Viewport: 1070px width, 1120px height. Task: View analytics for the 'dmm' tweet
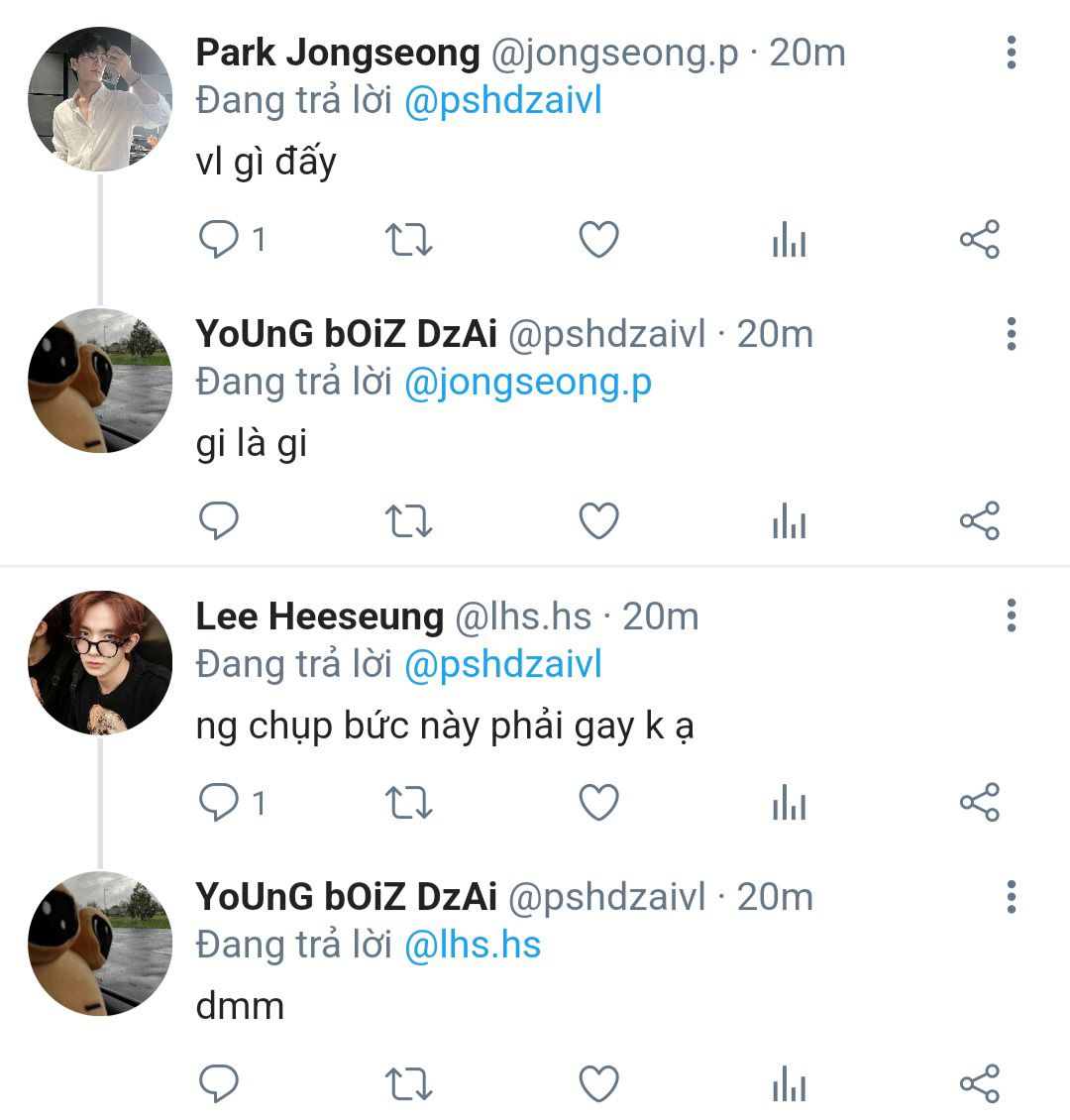[x=789, y=1083]
